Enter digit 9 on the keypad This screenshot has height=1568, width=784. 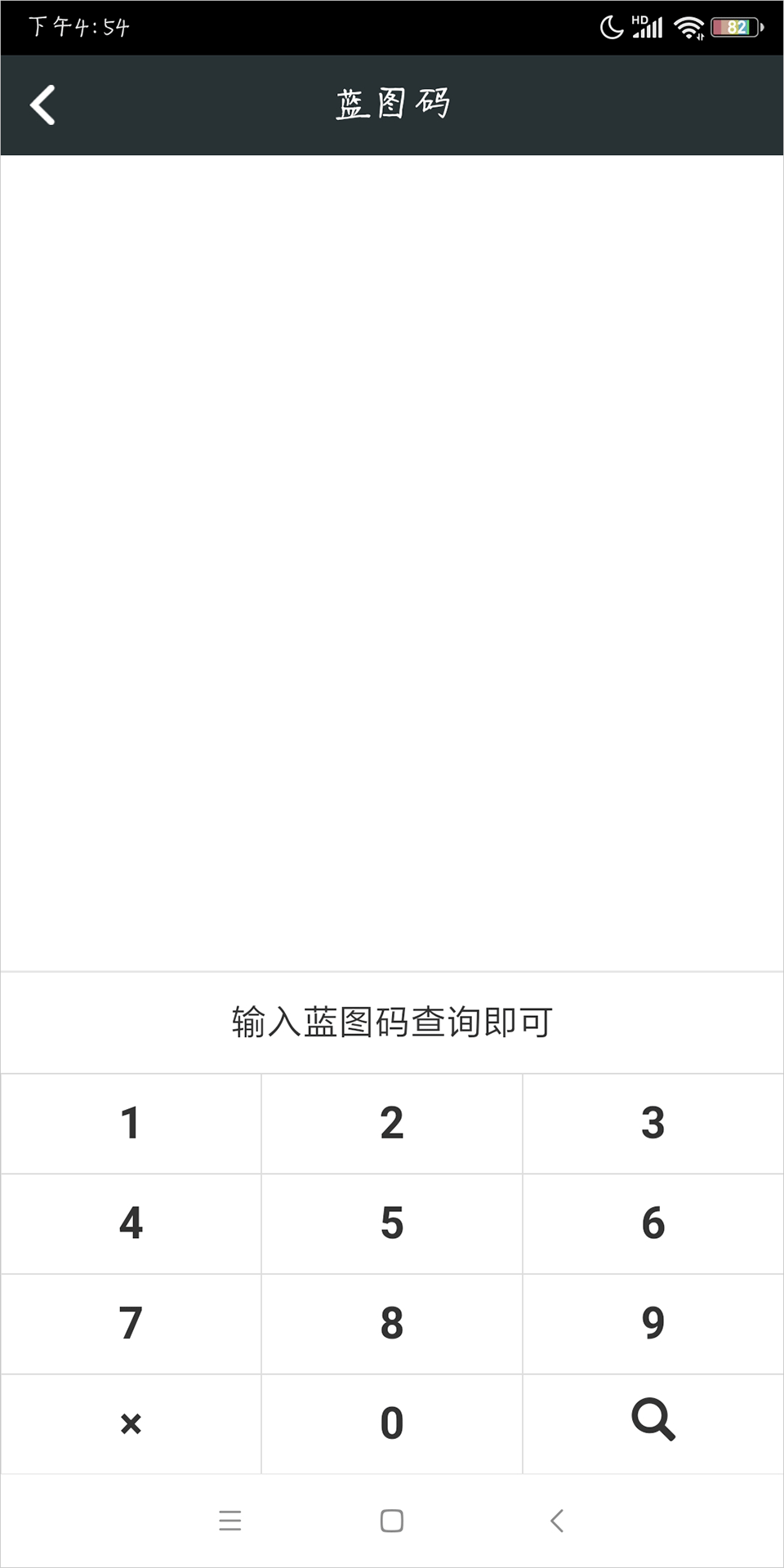point(653,1324)
